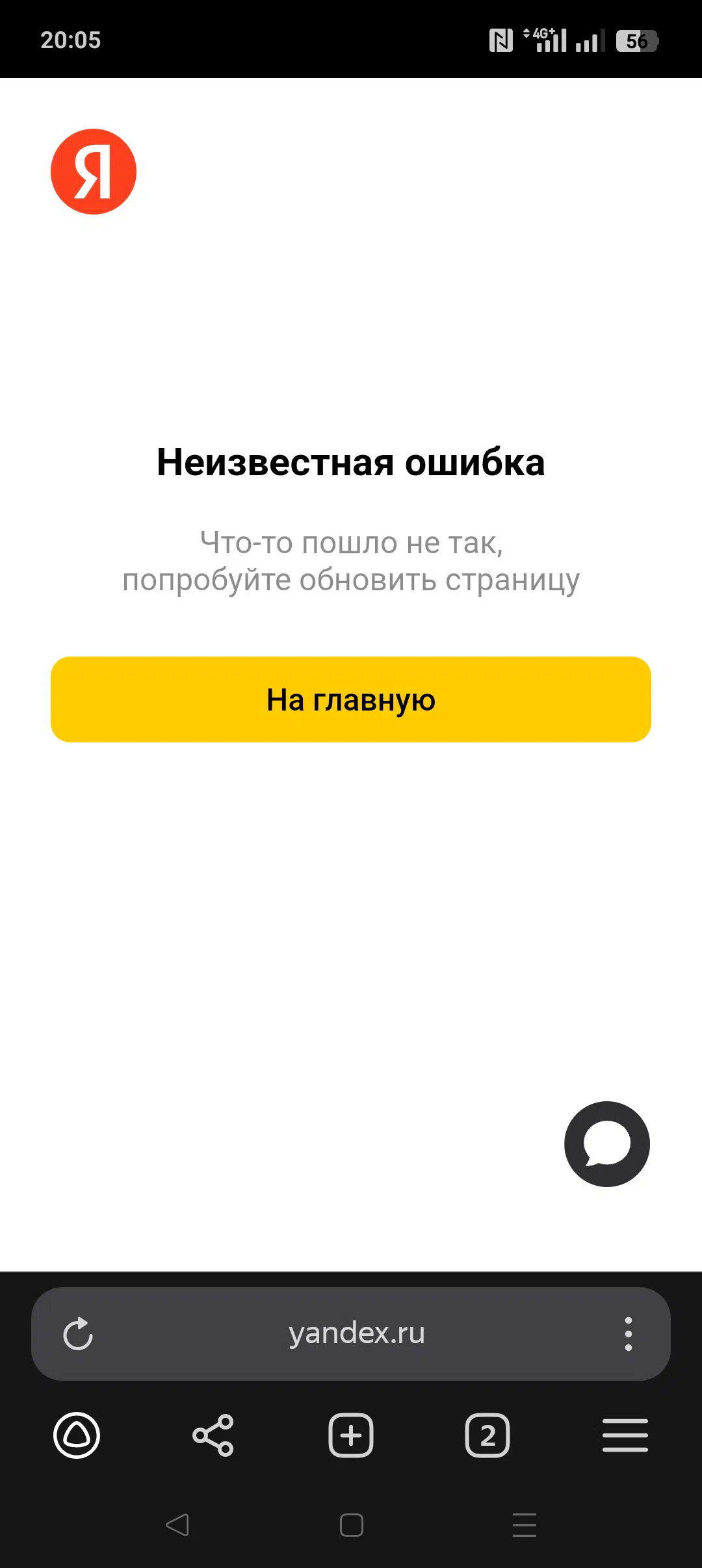Tap the yandex.ru address field
This screenshot has height=1568, width=702.
tap(356, 1334)
